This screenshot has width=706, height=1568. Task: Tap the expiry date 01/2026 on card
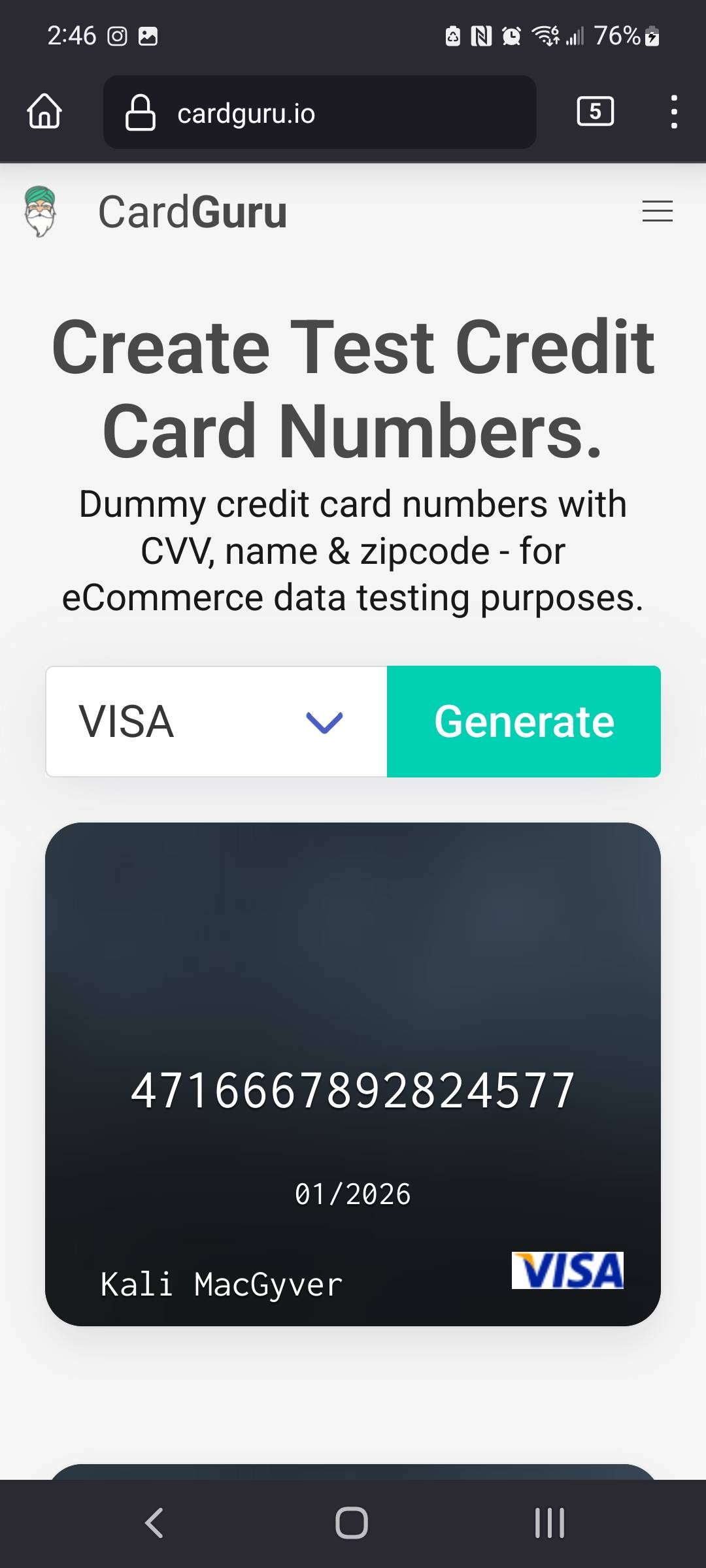353,1192
